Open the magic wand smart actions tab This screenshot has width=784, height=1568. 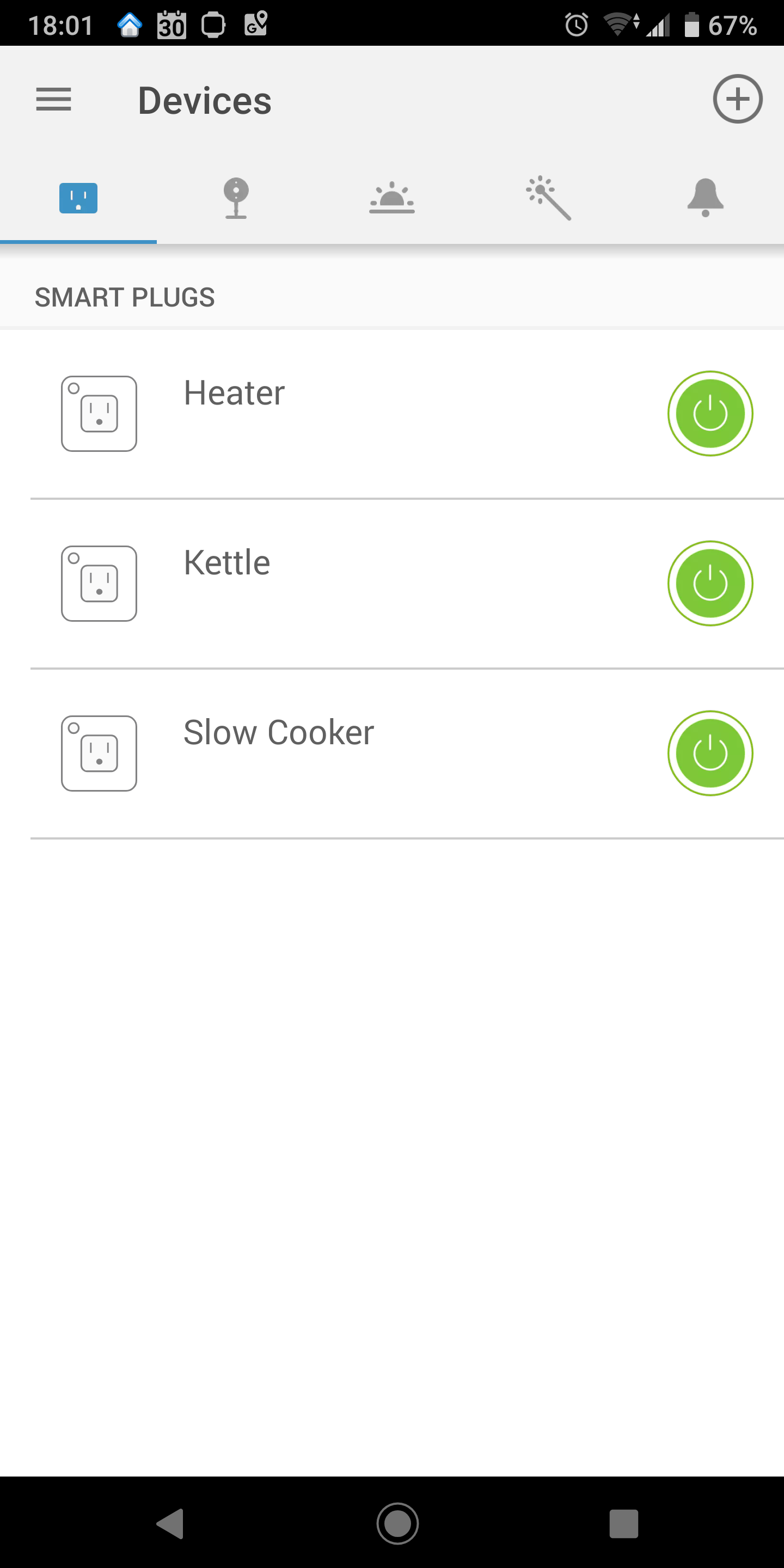click(x=548, y=198)
